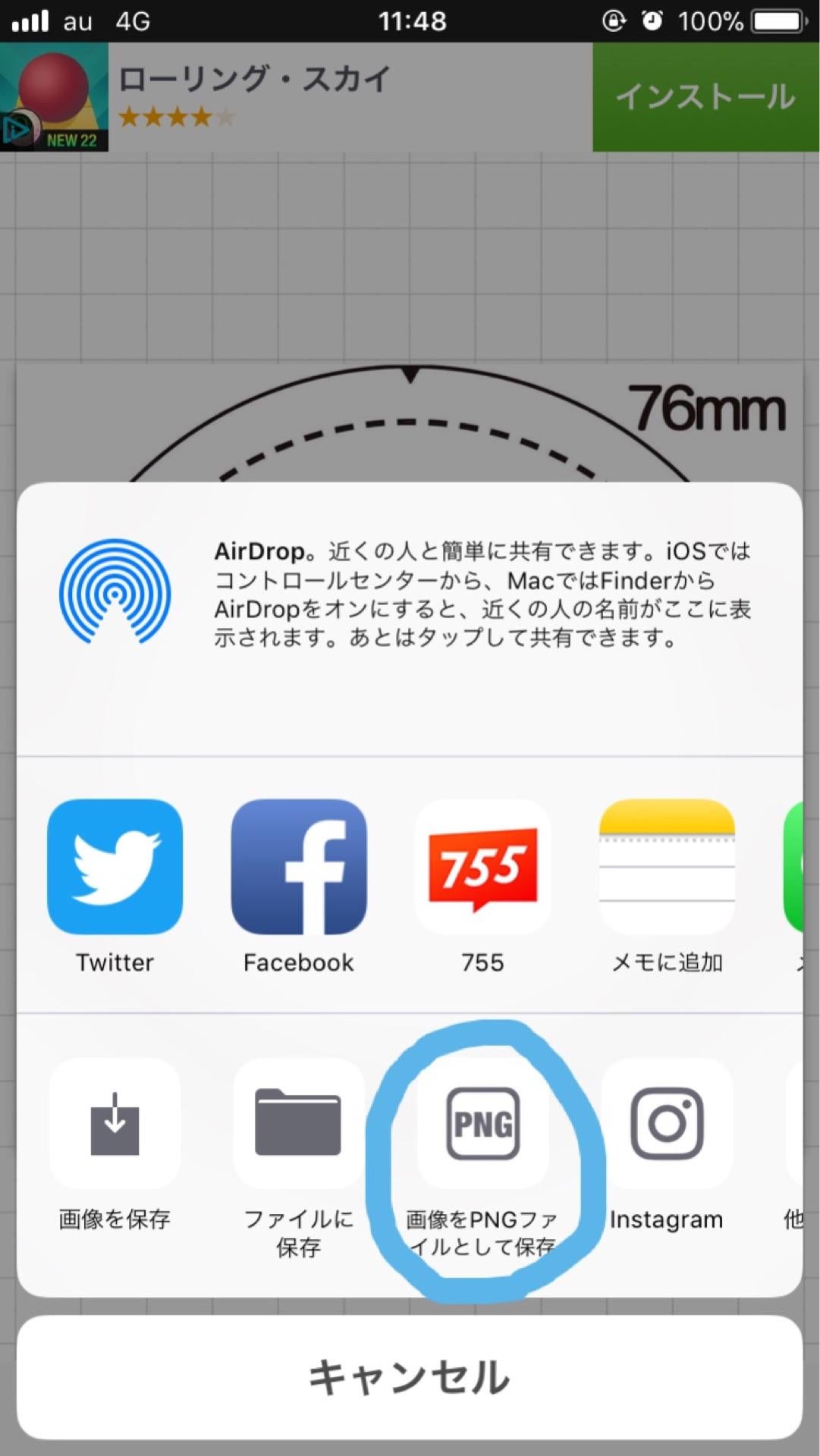Tap the alarm clock icon in the status bar
The height and width of the screenshot is (1456, 820).
[654, 20]
